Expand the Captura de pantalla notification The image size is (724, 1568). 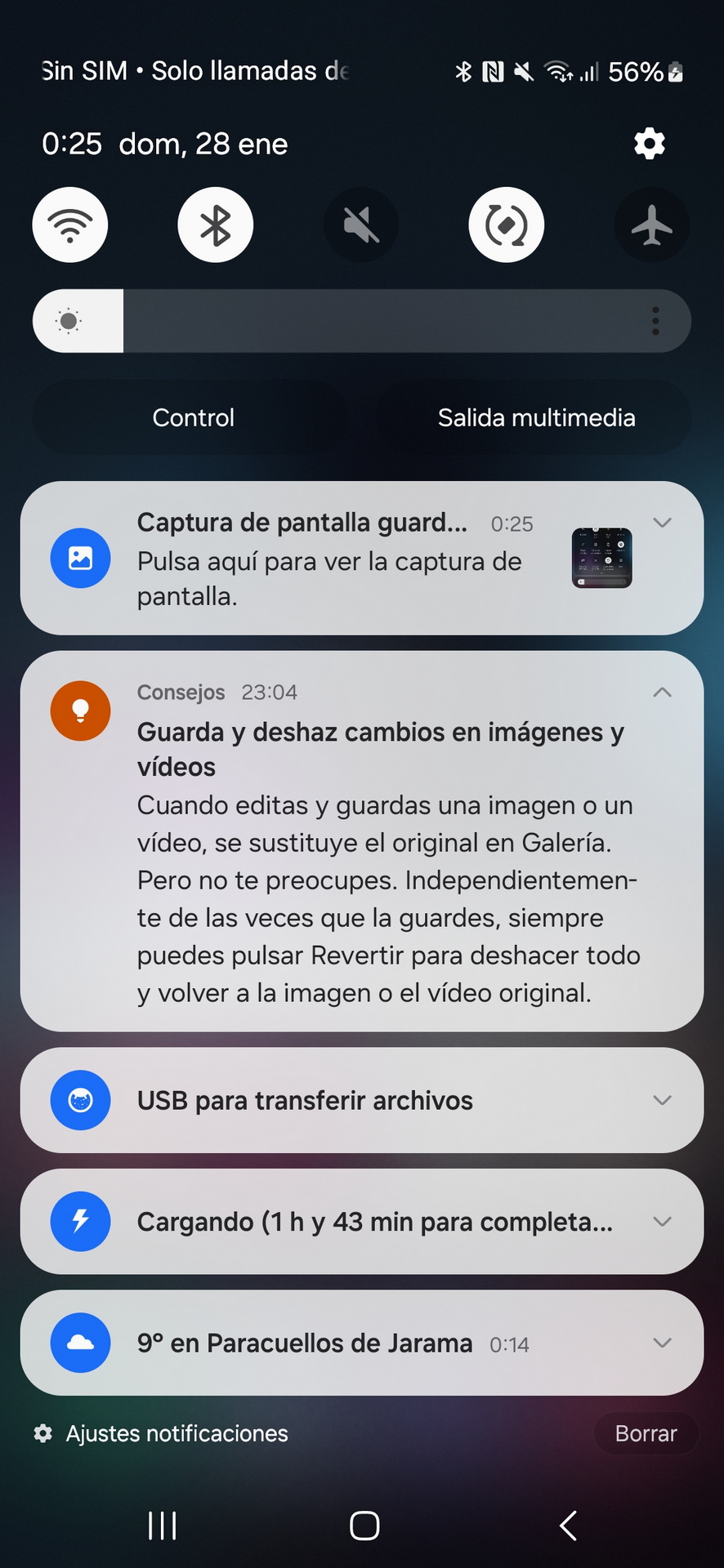click(663, 523)
